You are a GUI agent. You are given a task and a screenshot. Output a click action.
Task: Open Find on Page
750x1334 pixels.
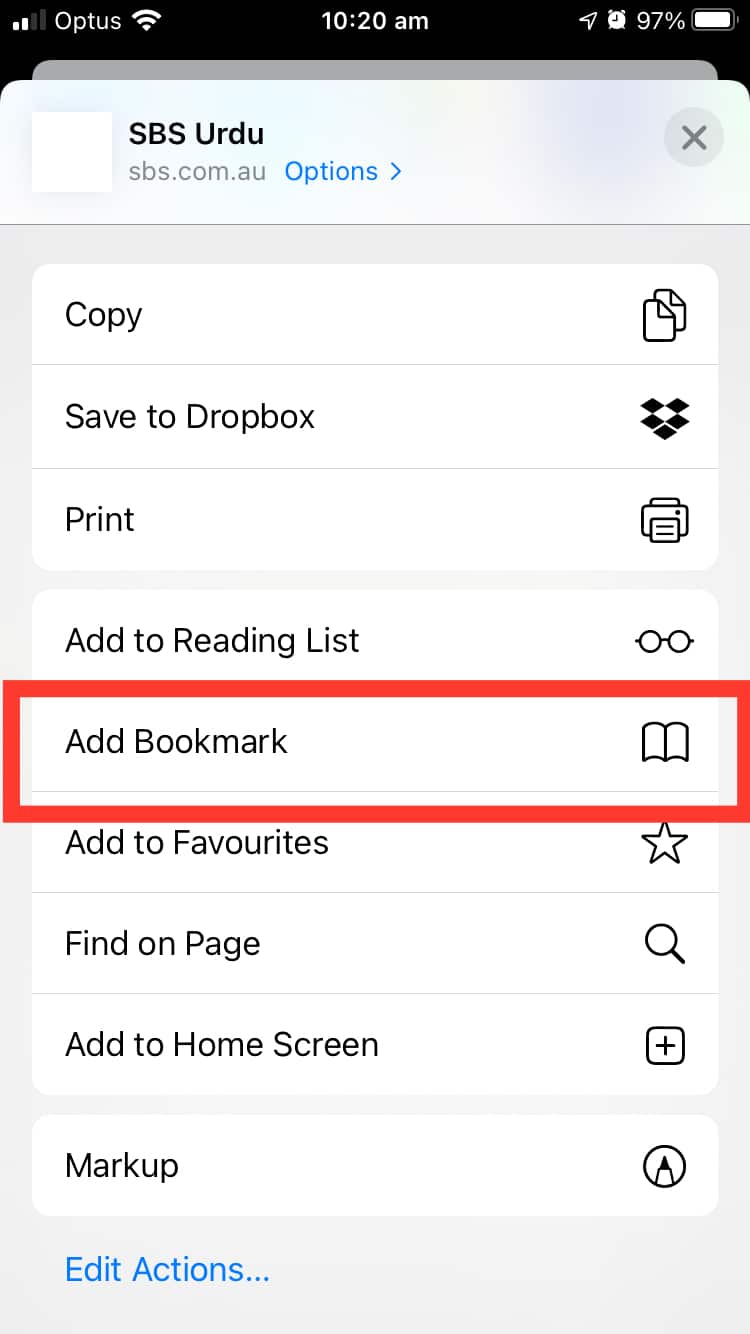375,943
